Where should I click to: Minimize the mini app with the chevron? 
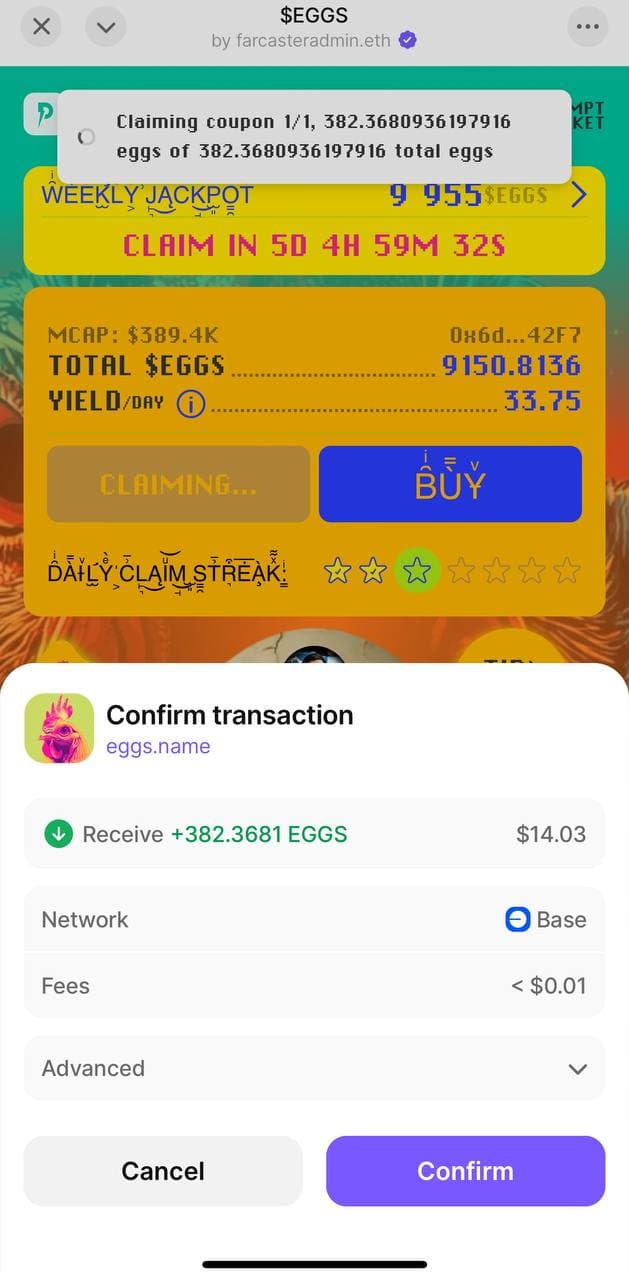[106, 27]
